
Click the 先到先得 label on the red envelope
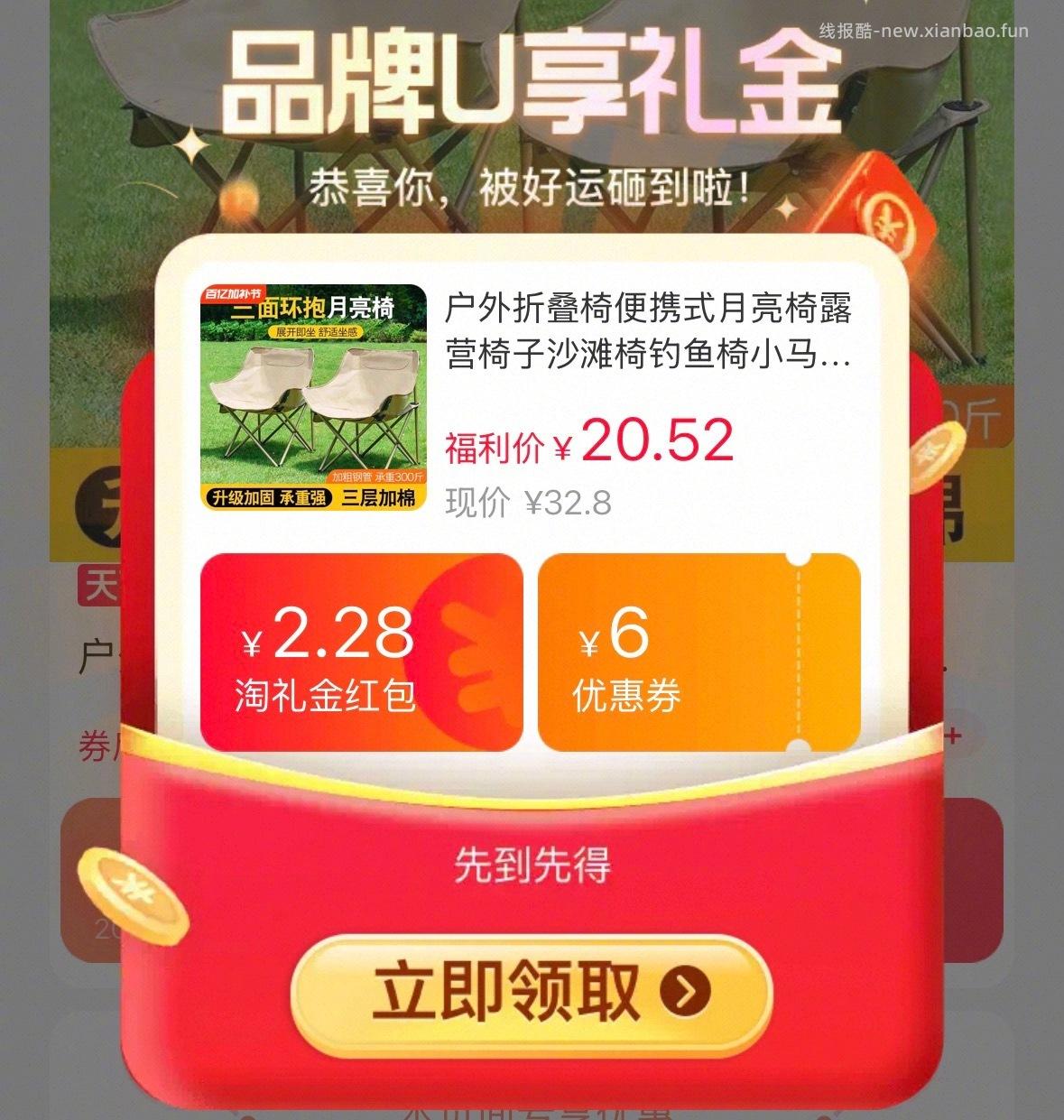(532, 866)
